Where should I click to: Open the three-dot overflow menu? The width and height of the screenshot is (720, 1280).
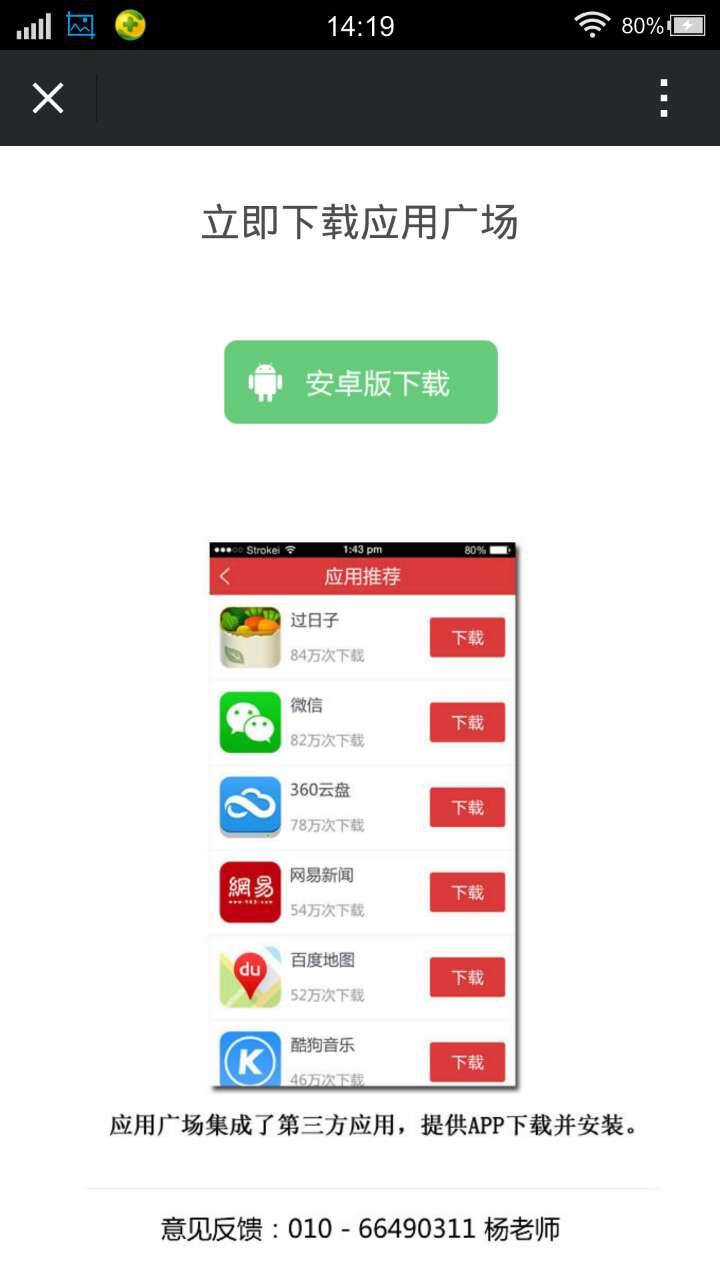point(664,98)
